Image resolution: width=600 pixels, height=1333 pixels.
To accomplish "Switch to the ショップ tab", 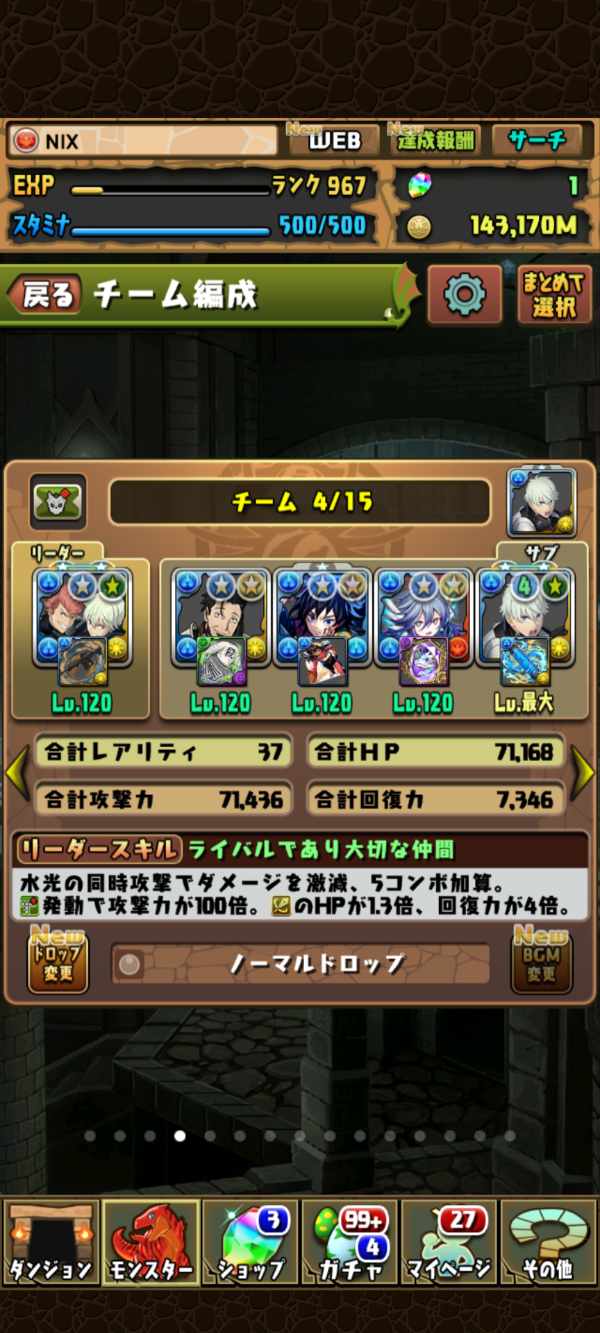I will [250, 1242].
